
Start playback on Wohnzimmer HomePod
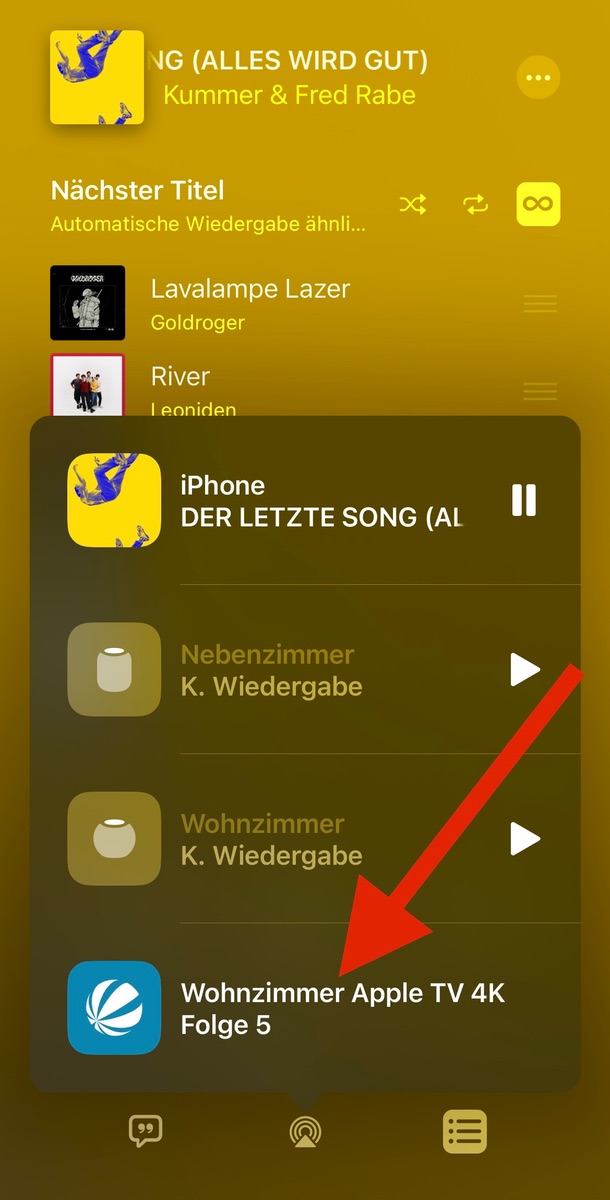click(525, 839)
